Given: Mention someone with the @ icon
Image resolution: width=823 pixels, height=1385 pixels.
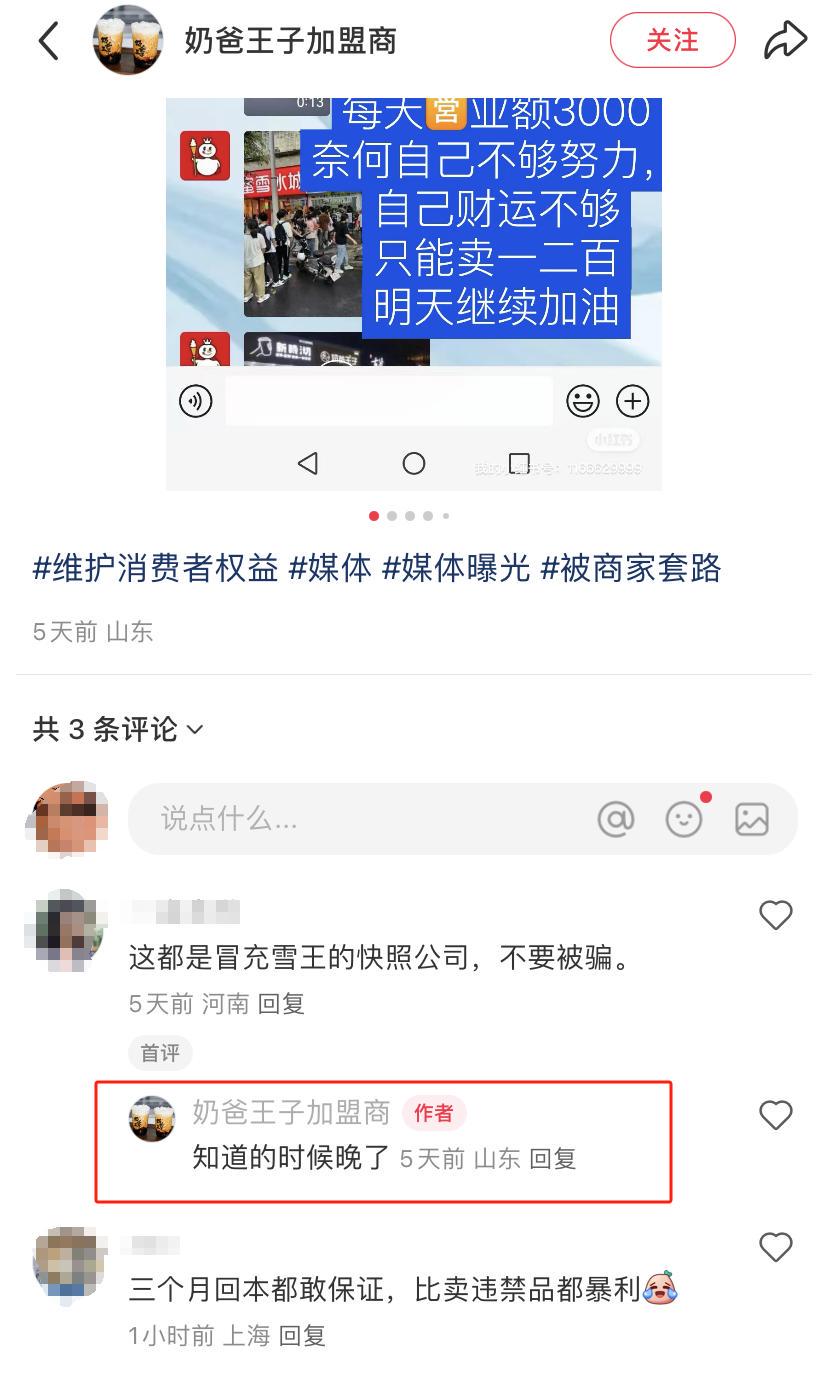Looking at the screenshot, I should point(616,819).
